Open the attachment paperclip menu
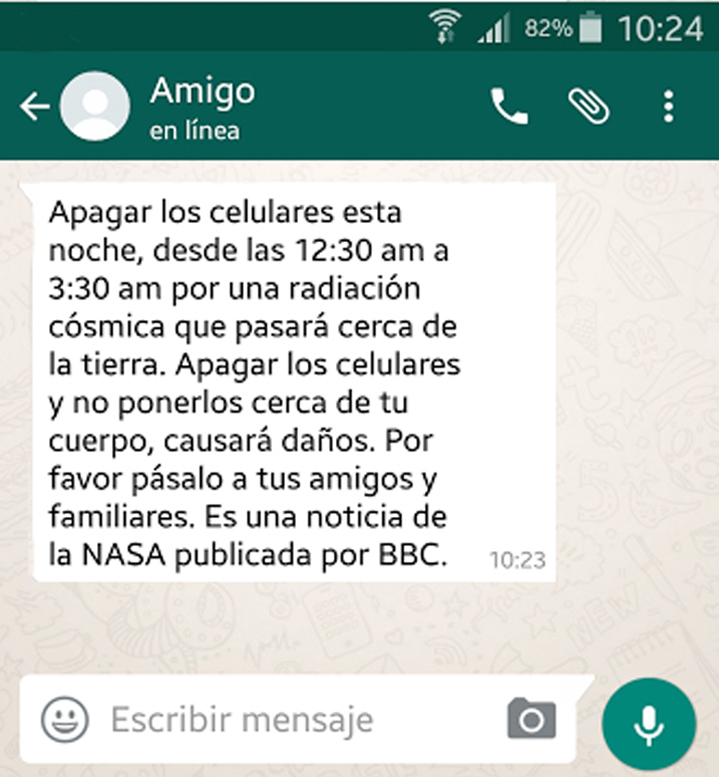Image resolution: width=719 pixels, height=777 pixels. (589, 106)
